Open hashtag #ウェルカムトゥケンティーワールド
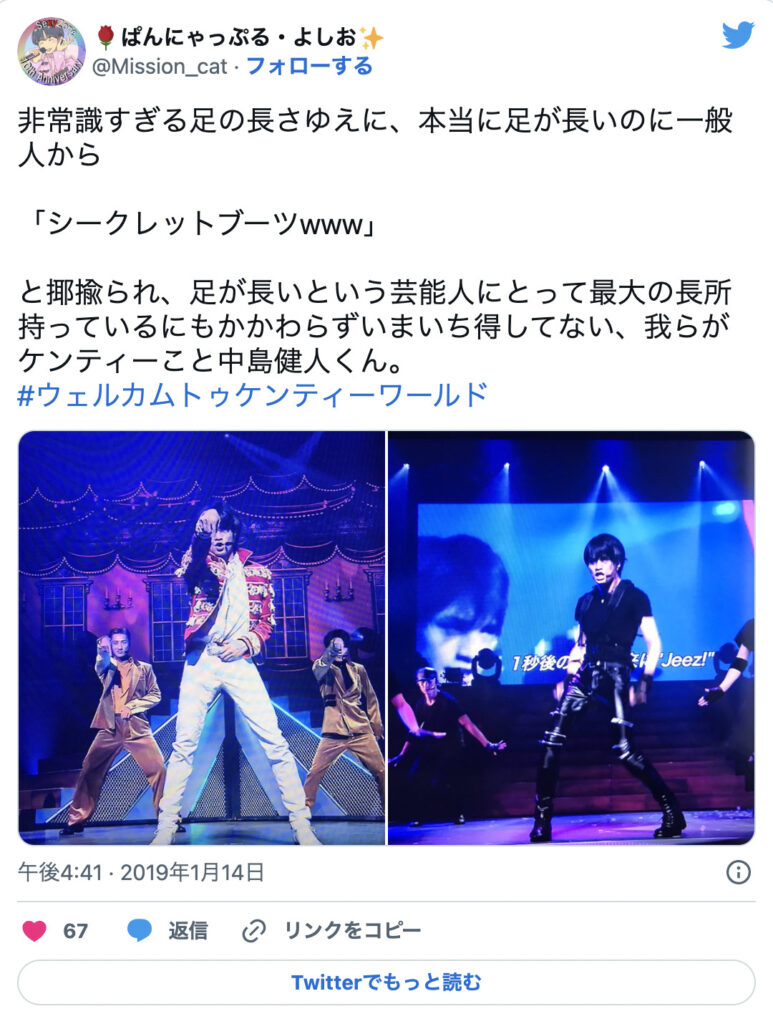This screenshot has width=773, height=1024. point(253,394)
